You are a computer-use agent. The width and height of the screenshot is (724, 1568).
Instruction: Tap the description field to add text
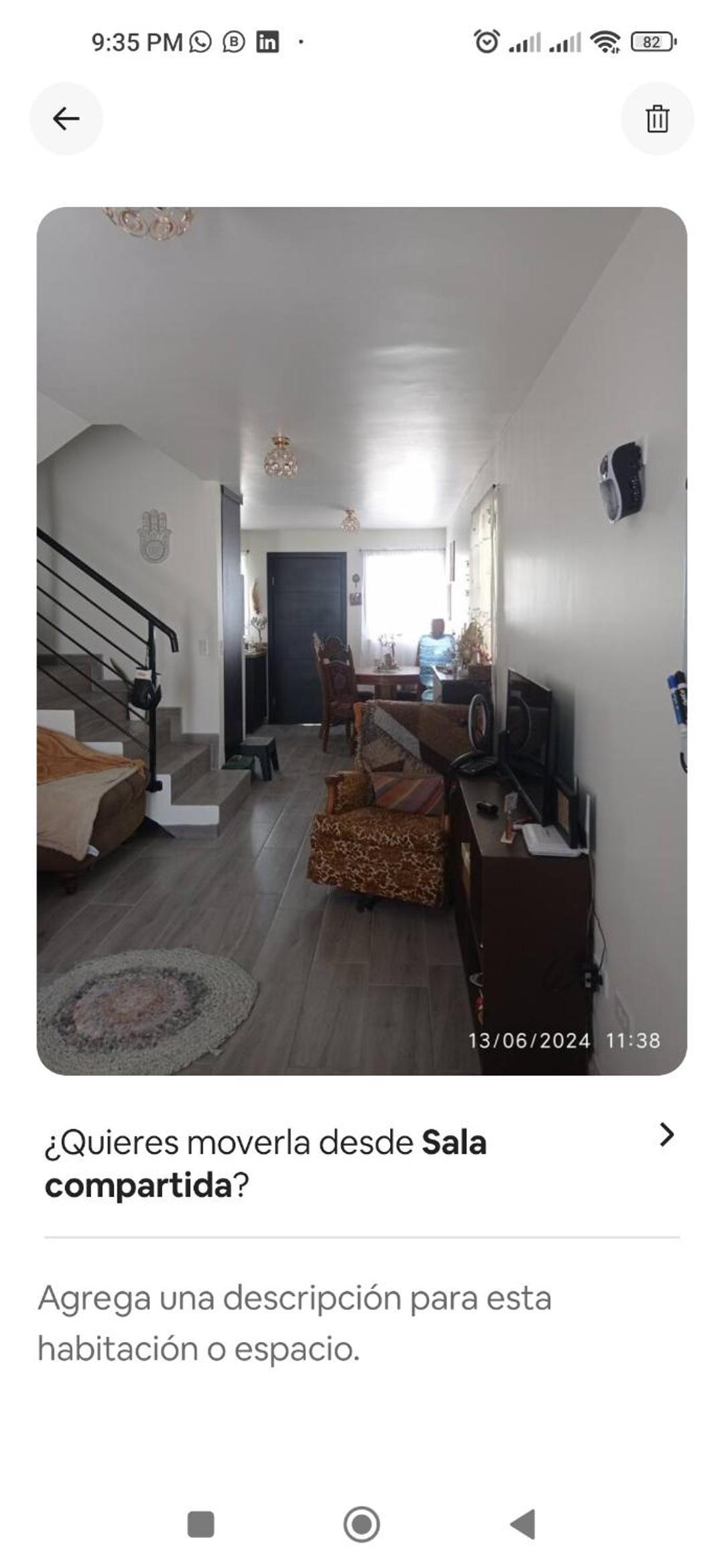point(362,1323)
